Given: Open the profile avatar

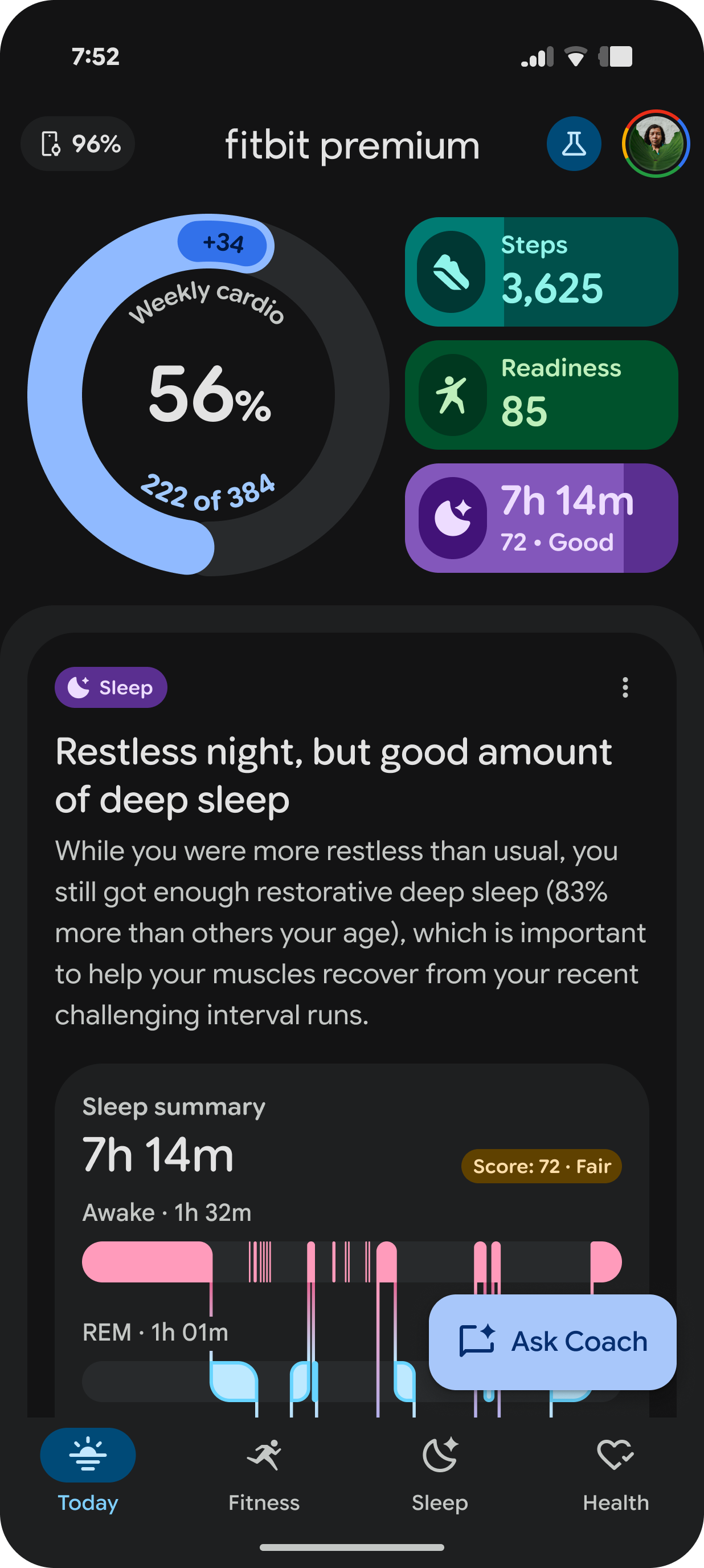Looking at the screenshot, I should click(x=656, y=144).
